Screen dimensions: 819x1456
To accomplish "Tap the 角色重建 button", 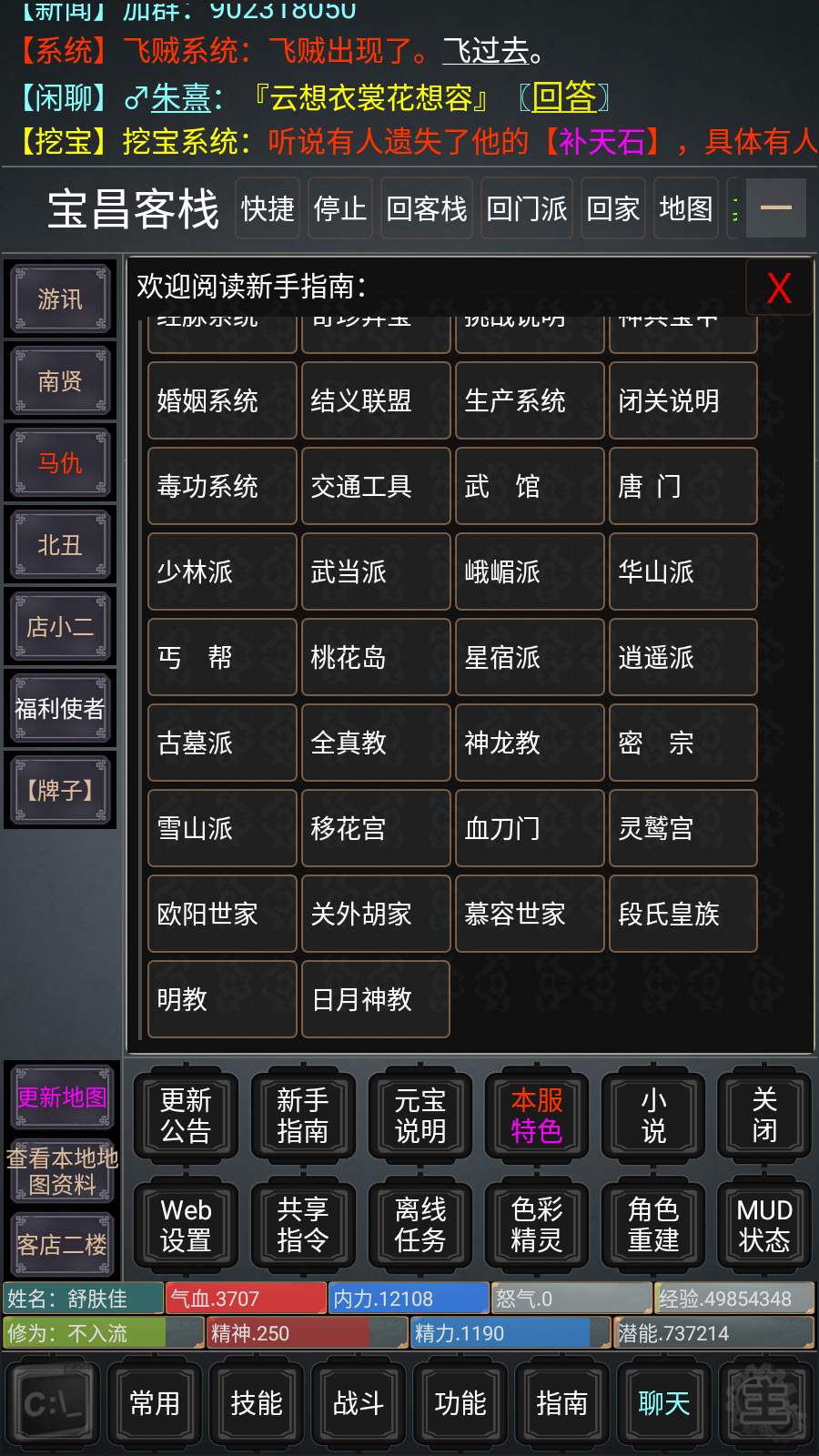I will click(653, 1225).
